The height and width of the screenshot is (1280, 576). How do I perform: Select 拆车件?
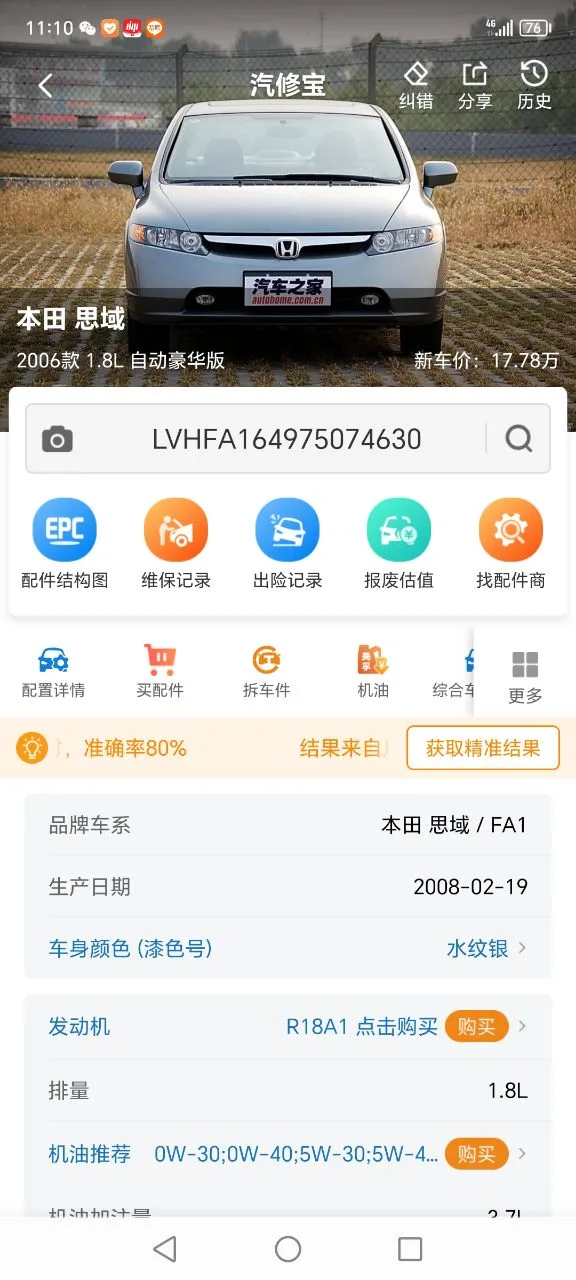click(x=267, y=671)
